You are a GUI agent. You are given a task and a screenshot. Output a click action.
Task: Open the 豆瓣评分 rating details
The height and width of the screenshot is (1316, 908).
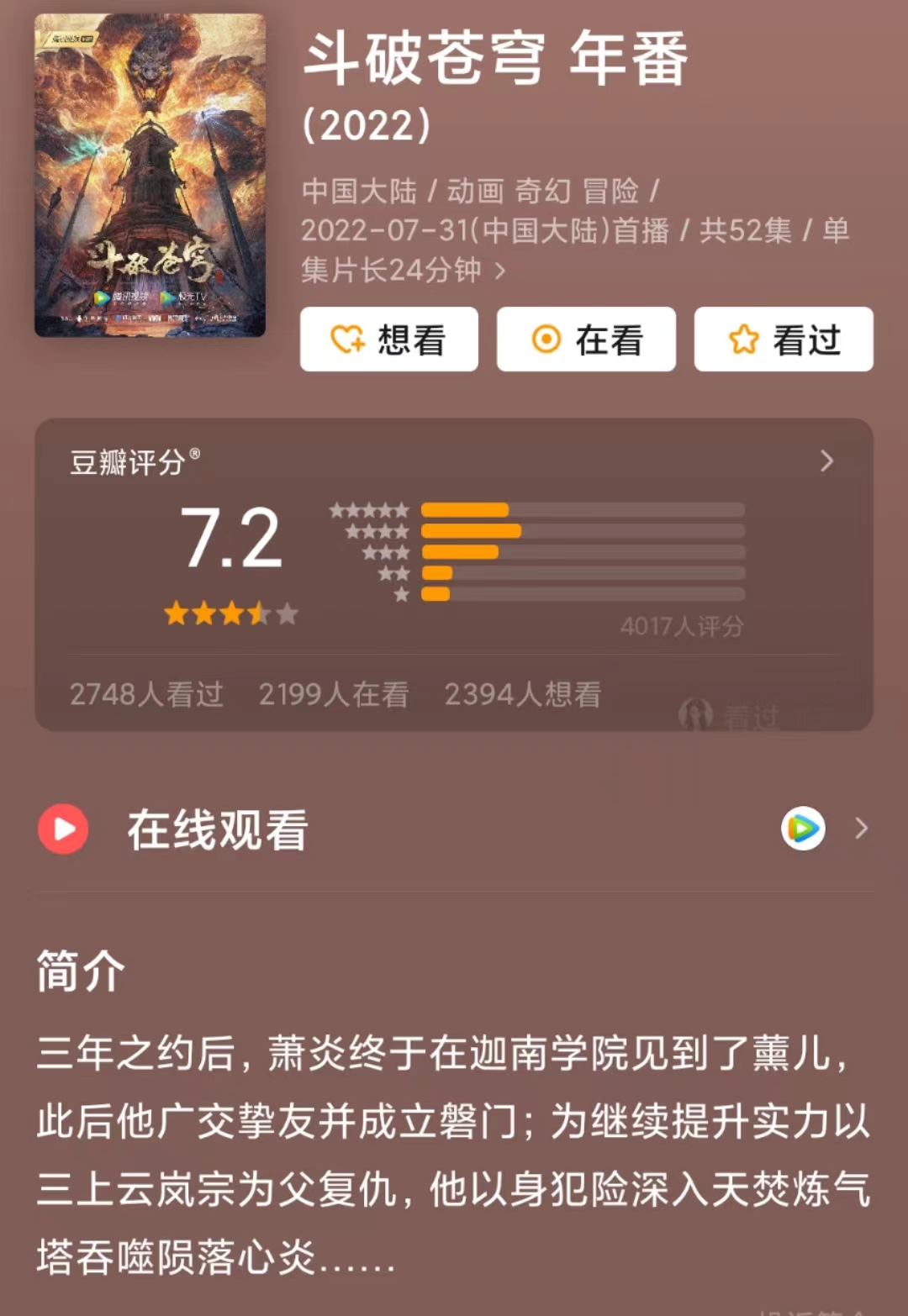click(x=826, y=461)
